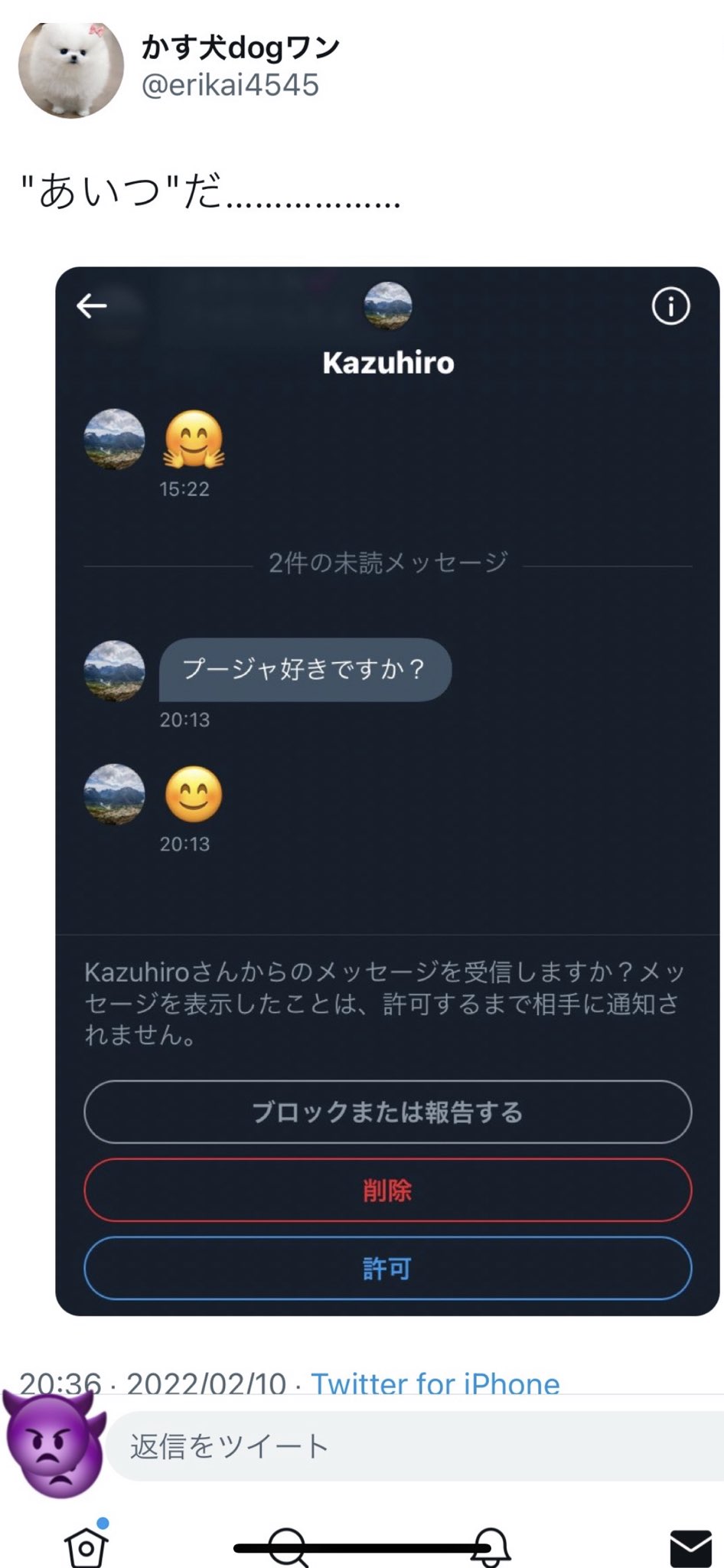Tap the Twitter for iPhone link

(x=435, y=1383)
